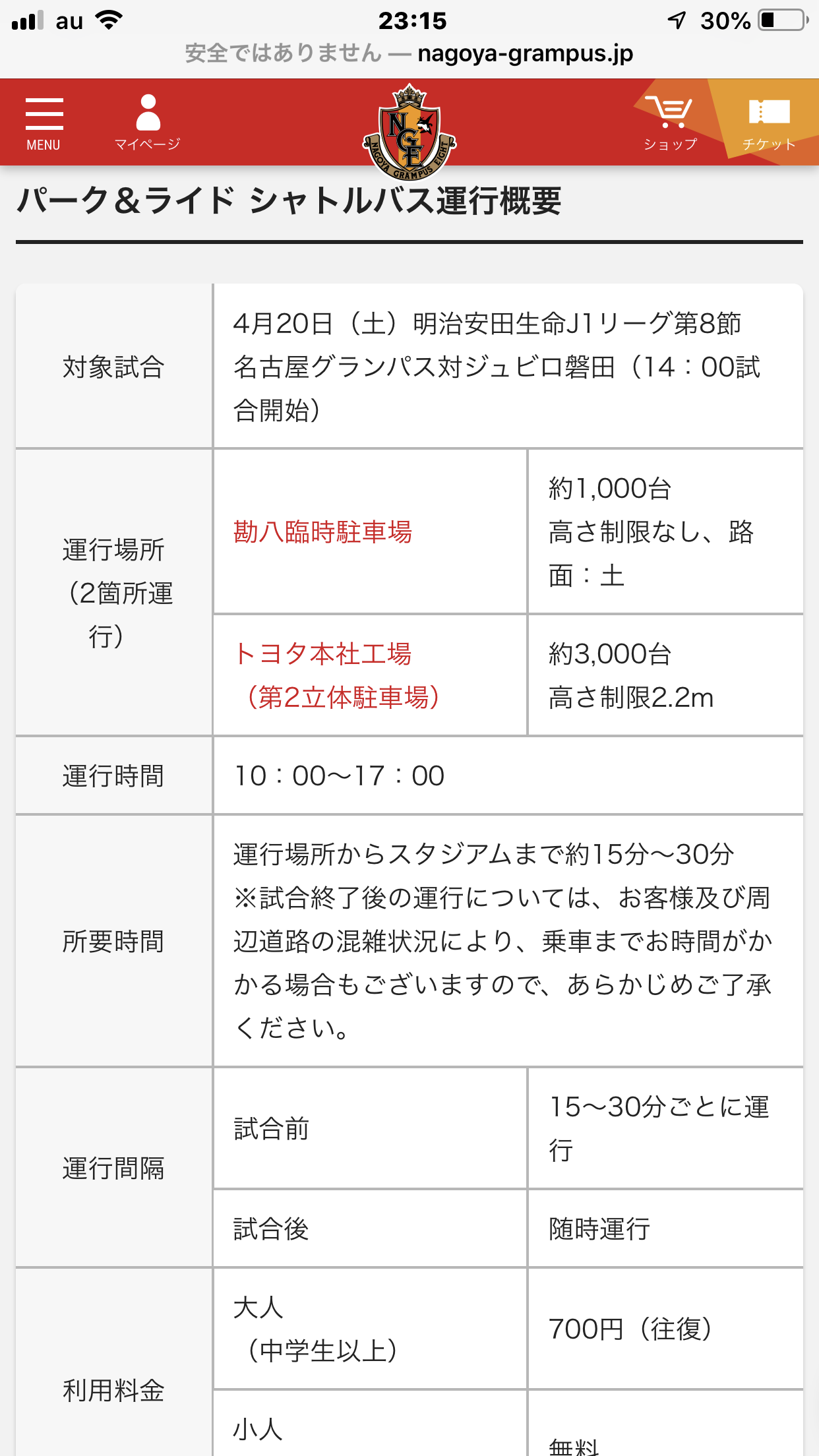The height and width of the screenshot is (1456, 819).
Task: Open the ショップ cart
Action: point(670,123)
